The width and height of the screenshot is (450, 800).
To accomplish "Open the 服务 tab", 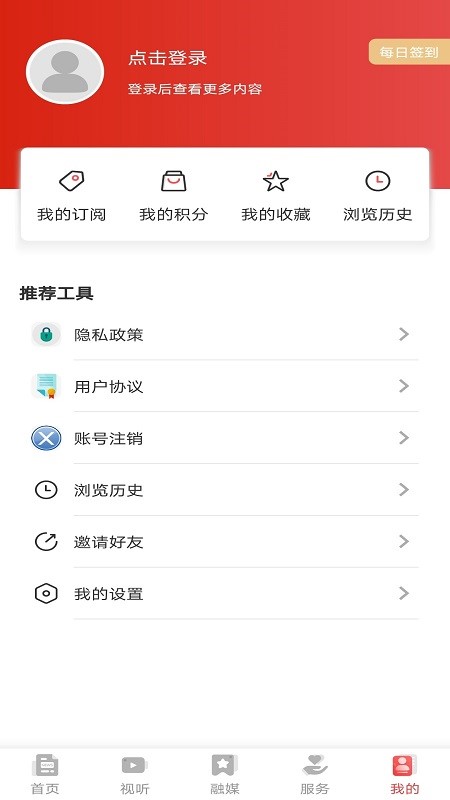I will point(314,774).
